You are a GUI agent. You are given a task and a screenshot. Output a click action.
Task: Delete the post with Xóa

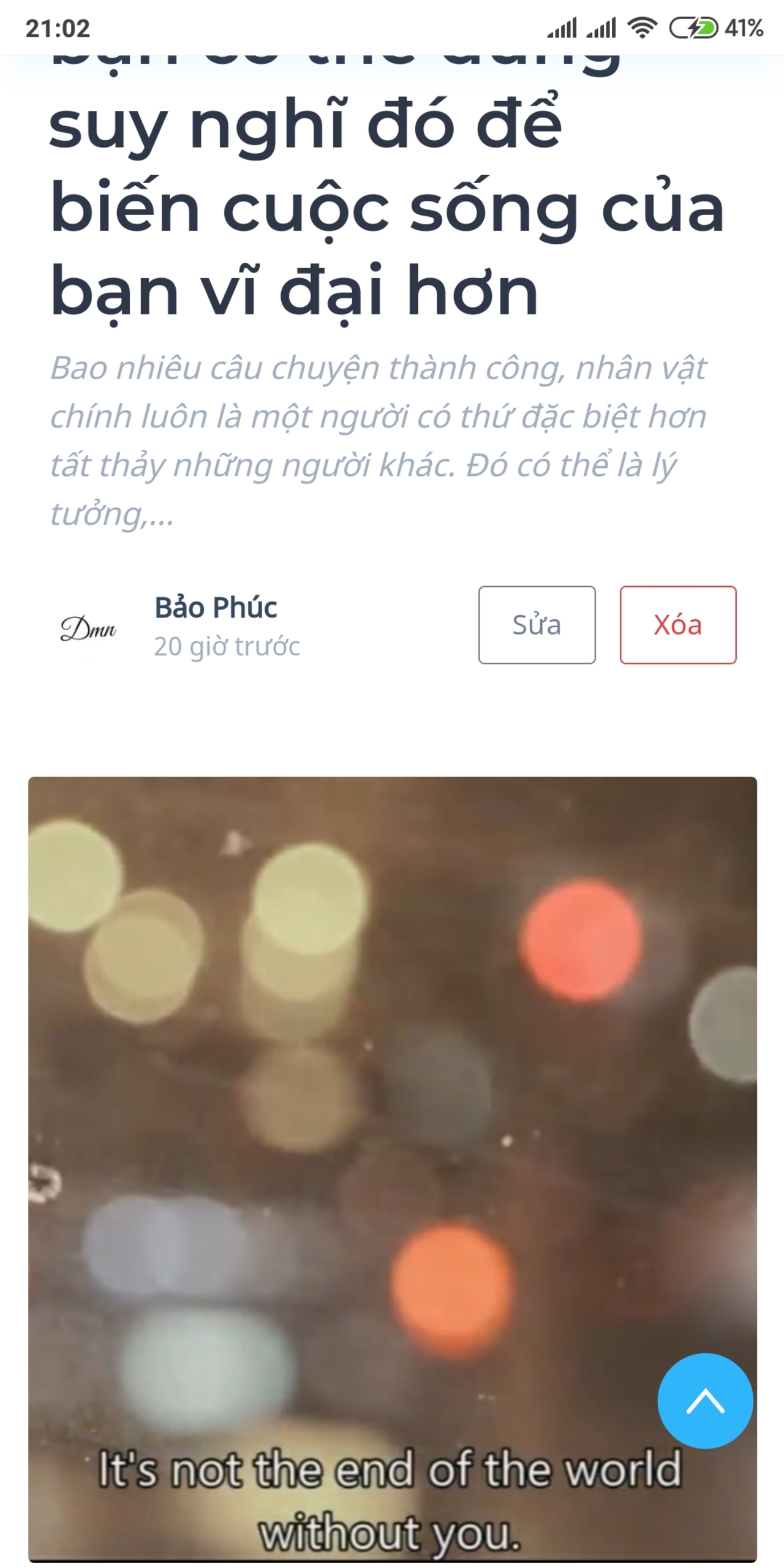click(x=677, y=625)
